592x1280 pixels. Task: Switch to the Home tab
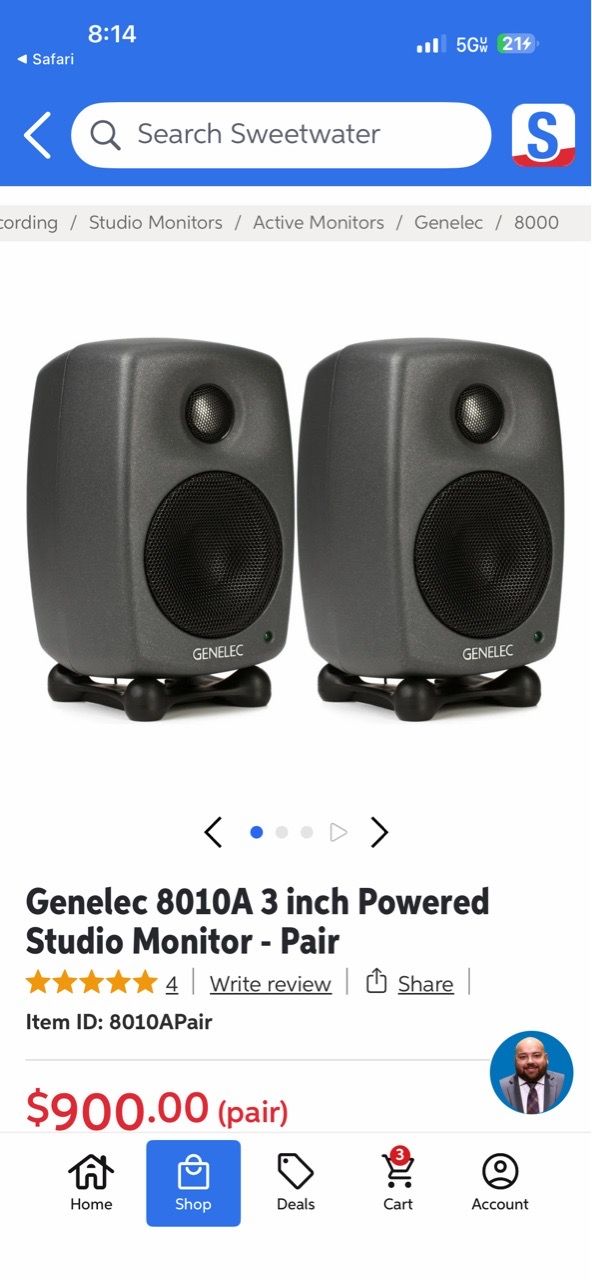91,1183
